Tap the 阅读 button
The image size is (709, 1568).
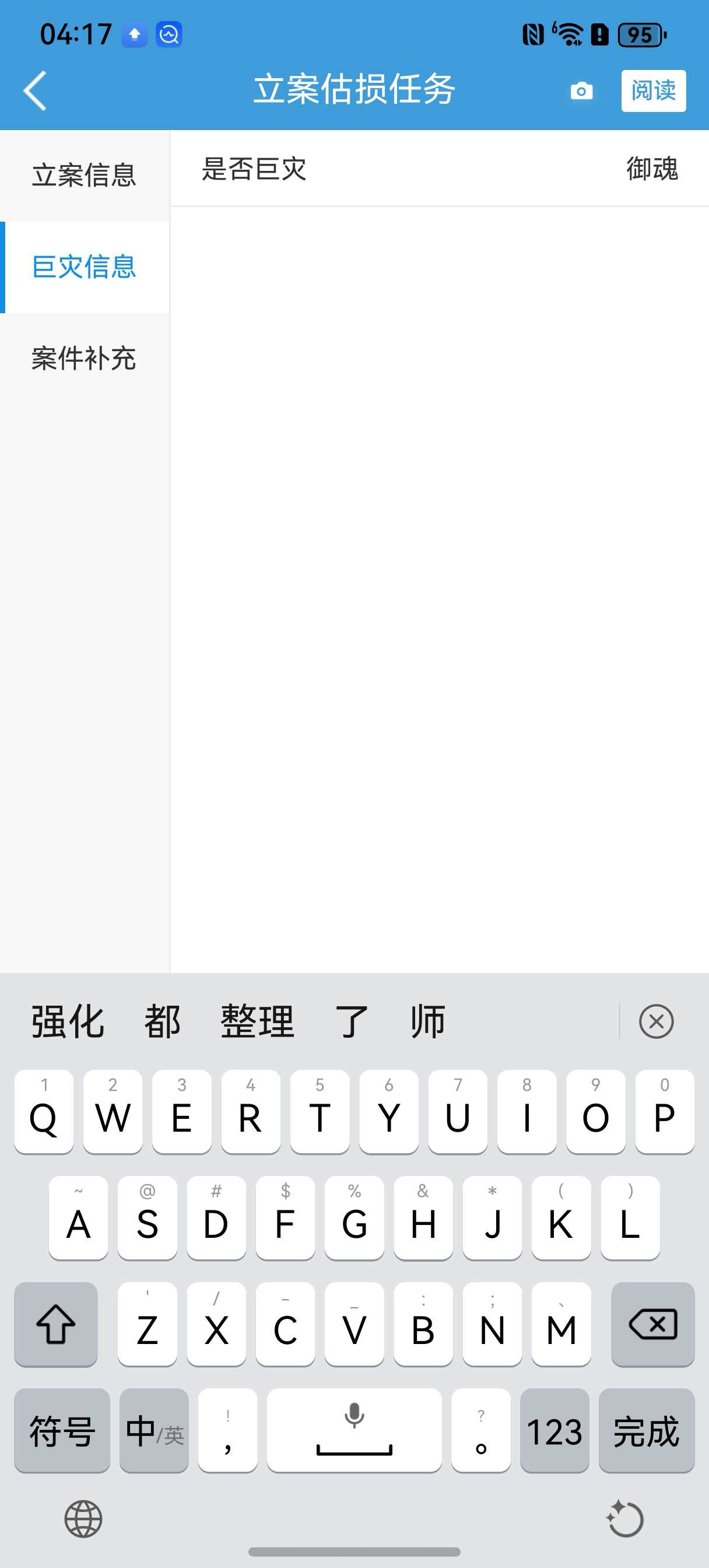(653, 90)
